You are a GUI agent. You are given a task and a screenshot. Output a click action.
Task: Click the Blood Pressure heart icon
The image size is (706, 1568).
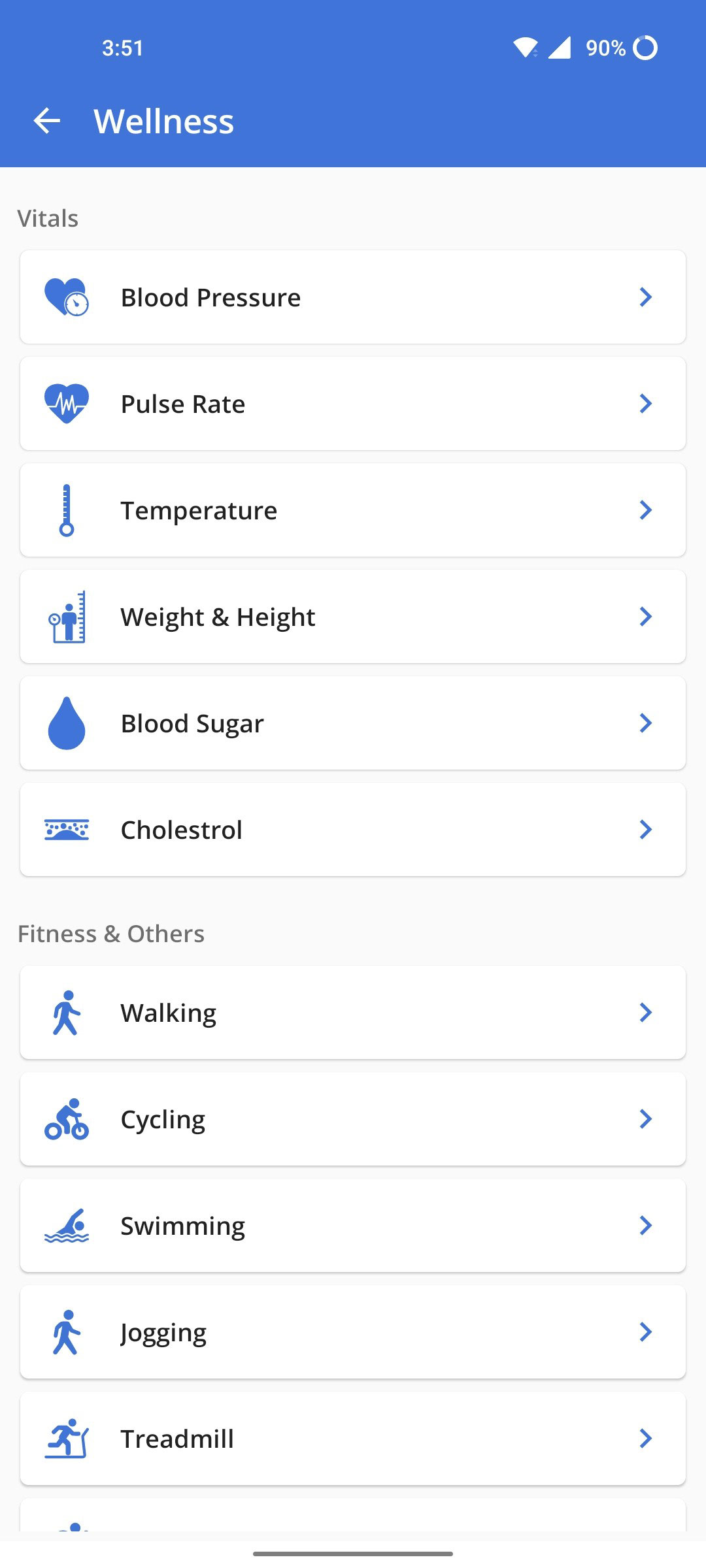coord(67,297)
